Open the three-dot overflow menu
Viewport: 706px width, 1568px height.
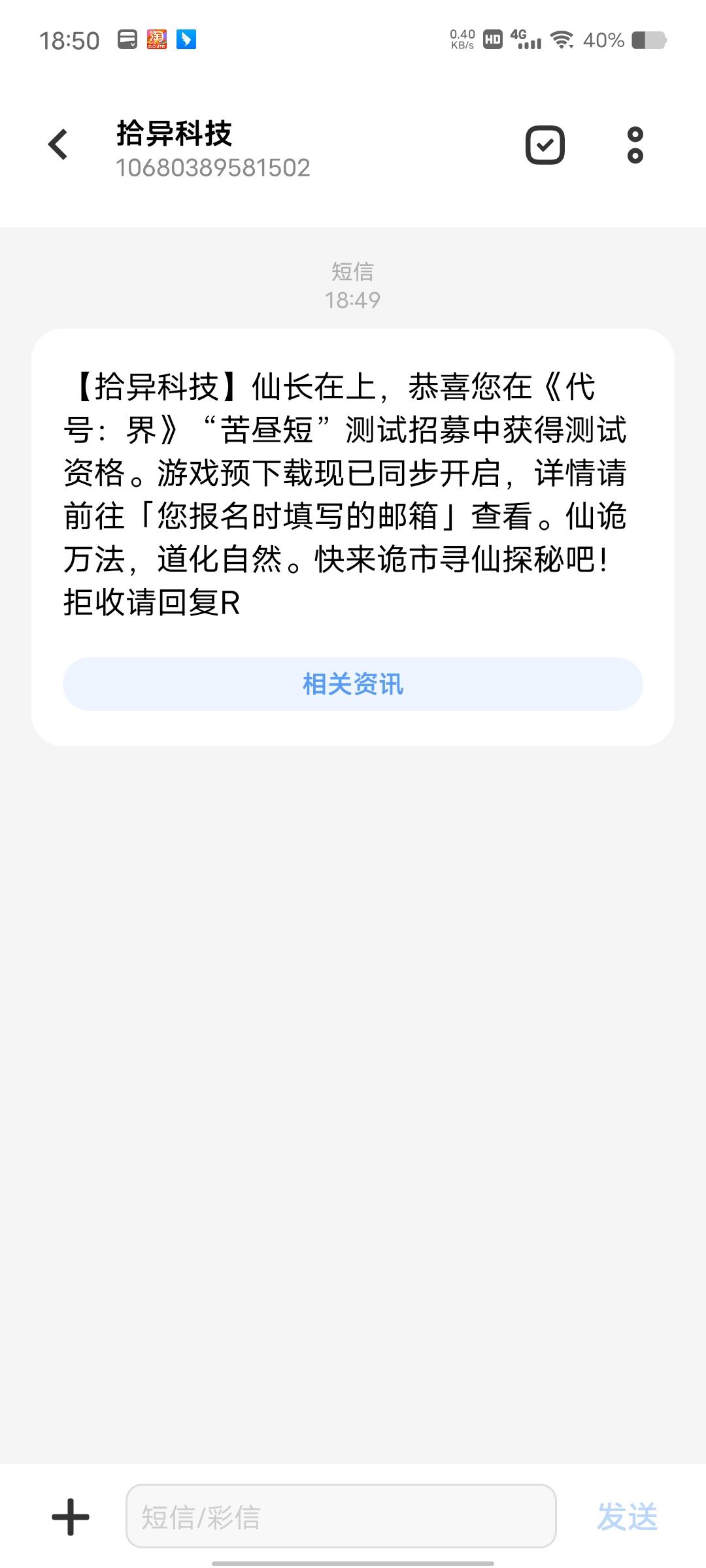(635, 145)
